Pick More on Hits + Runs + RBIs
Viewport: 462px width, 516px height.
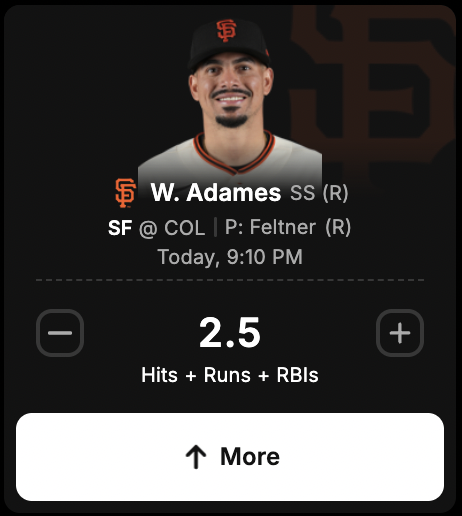tap(230, 457)
